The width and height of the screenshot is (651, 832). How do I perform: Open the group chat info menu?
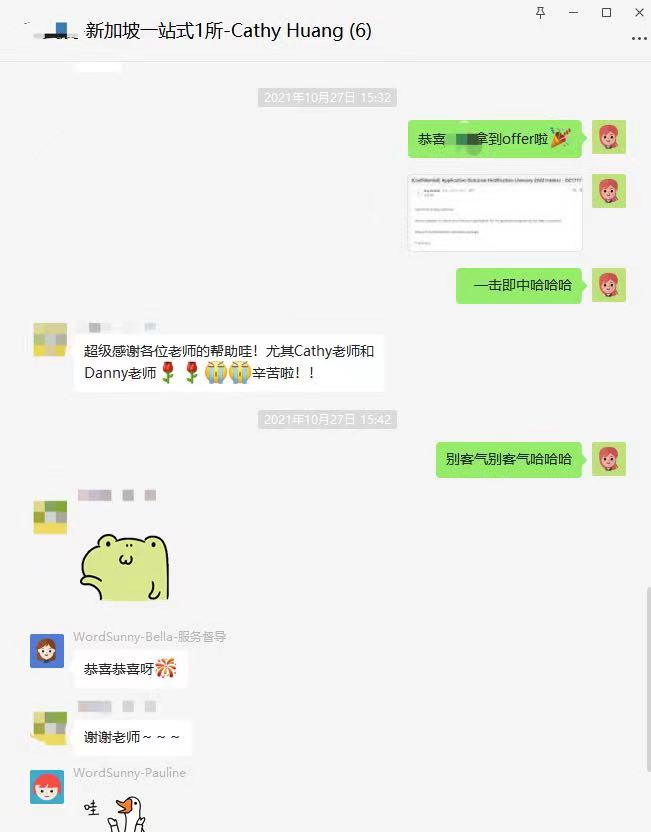point(639,38)
